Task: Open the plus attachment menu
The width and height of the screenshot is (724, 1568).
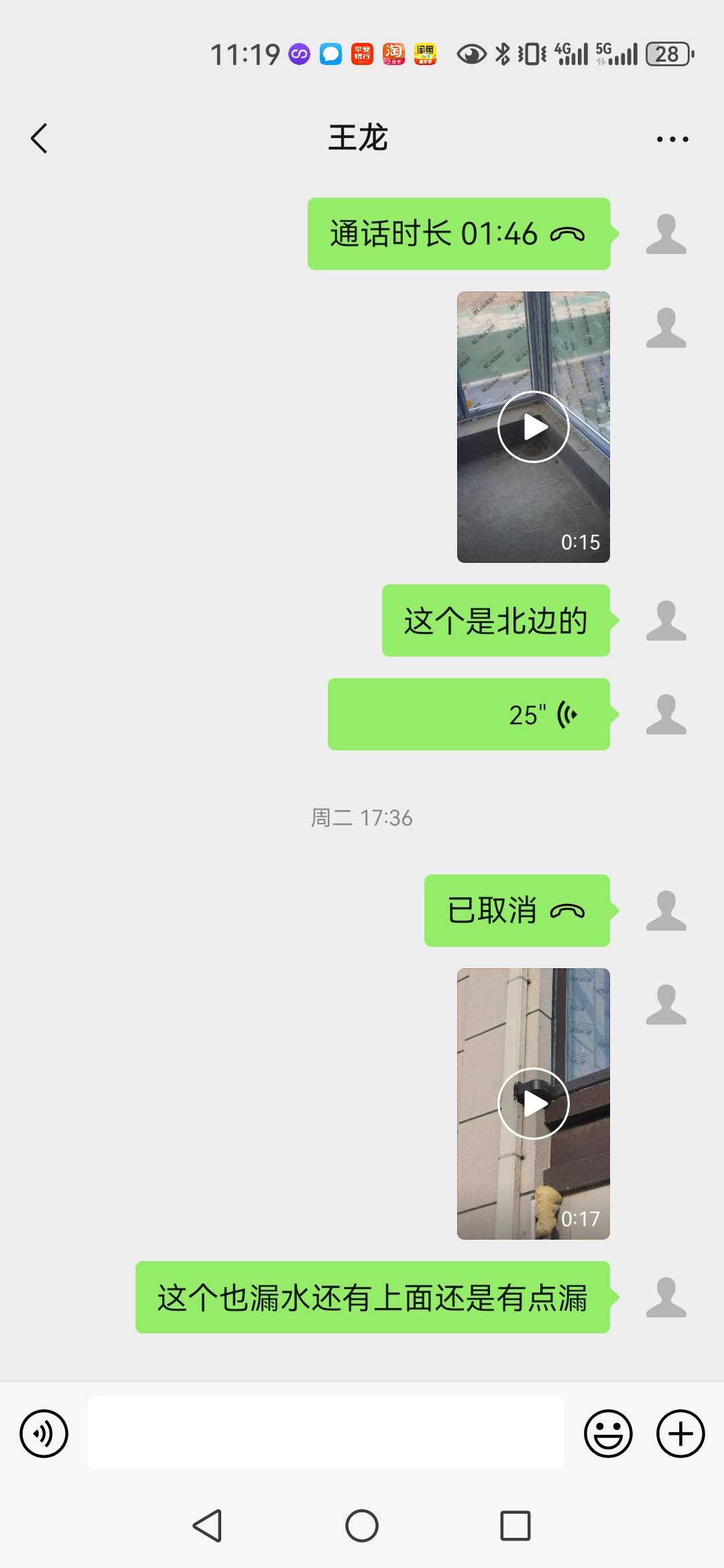Action: pyautogui.click(x=680, y=1433)
